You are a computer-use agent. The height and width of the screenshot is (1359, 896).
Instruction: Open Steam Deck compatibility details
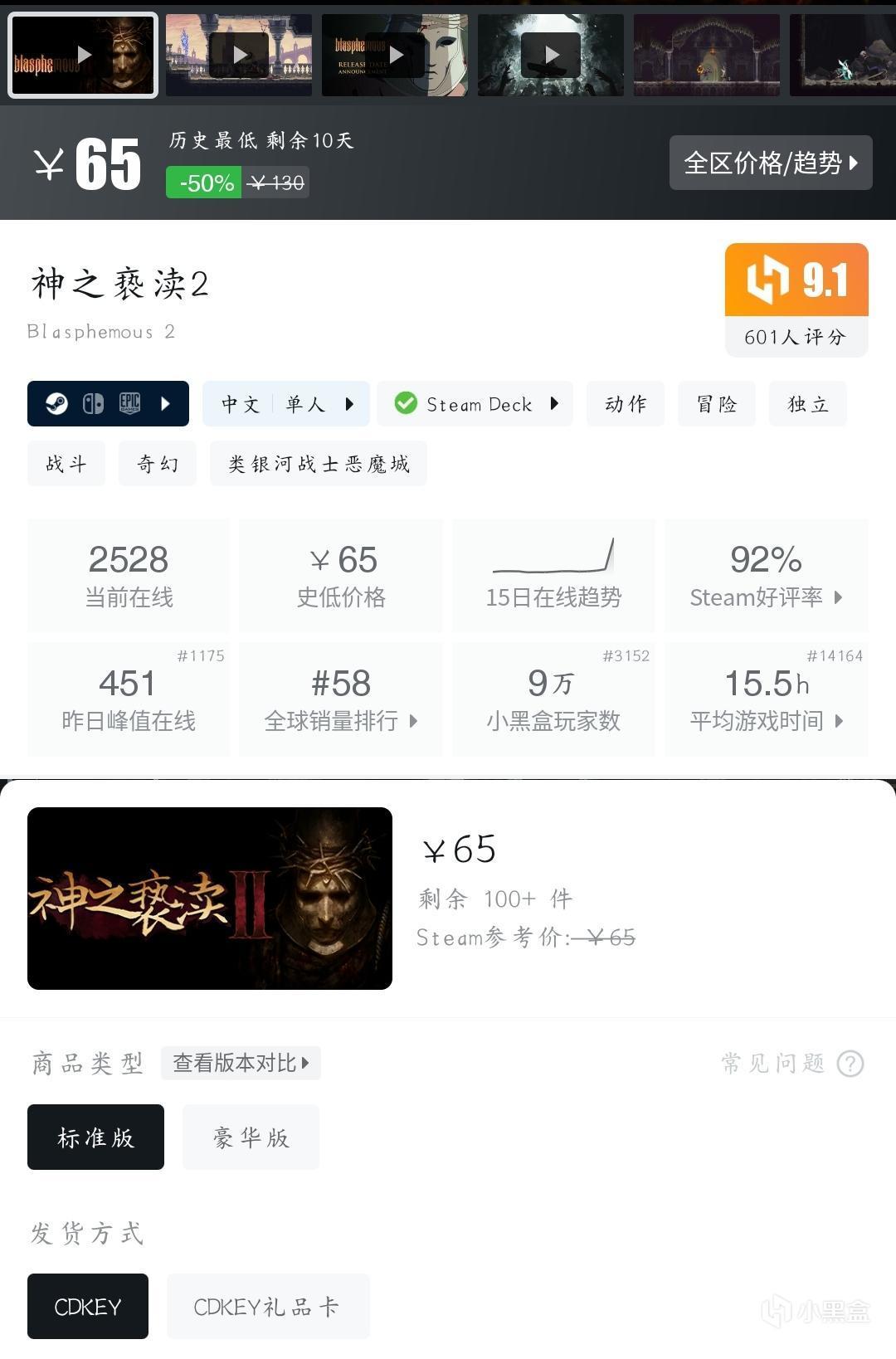(x=475, y=404)
